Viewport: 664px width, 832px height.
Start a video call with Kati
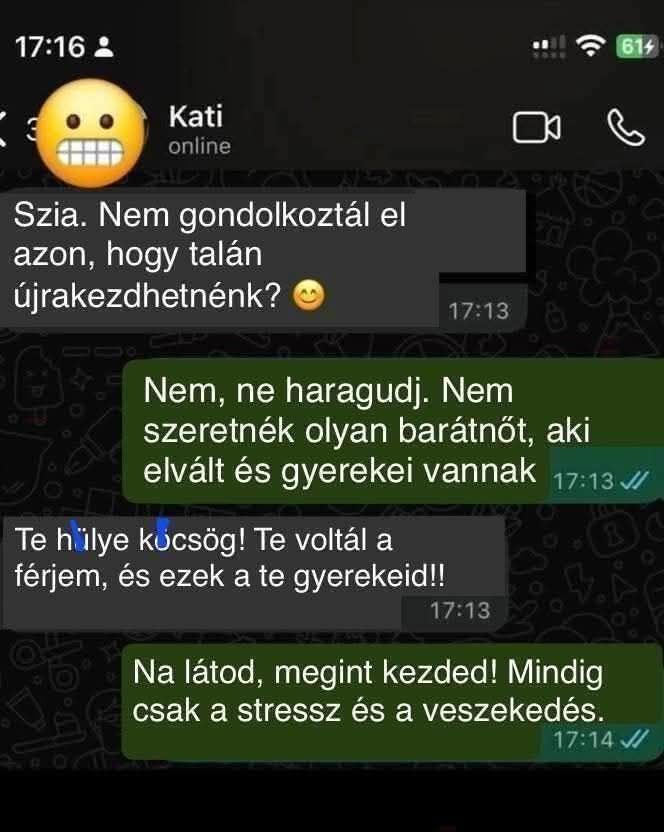536,128
